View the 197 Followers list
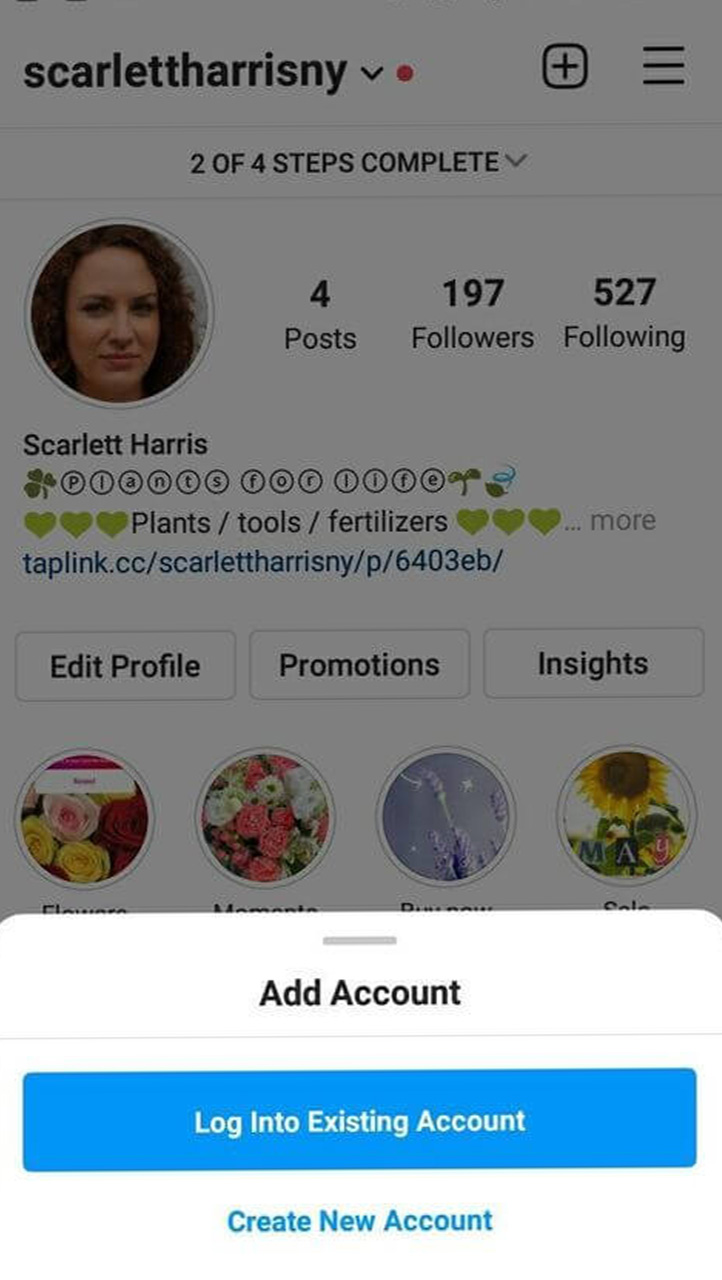Image resolution: width=722 pixels, height=1280 pixels. [472, 314]
